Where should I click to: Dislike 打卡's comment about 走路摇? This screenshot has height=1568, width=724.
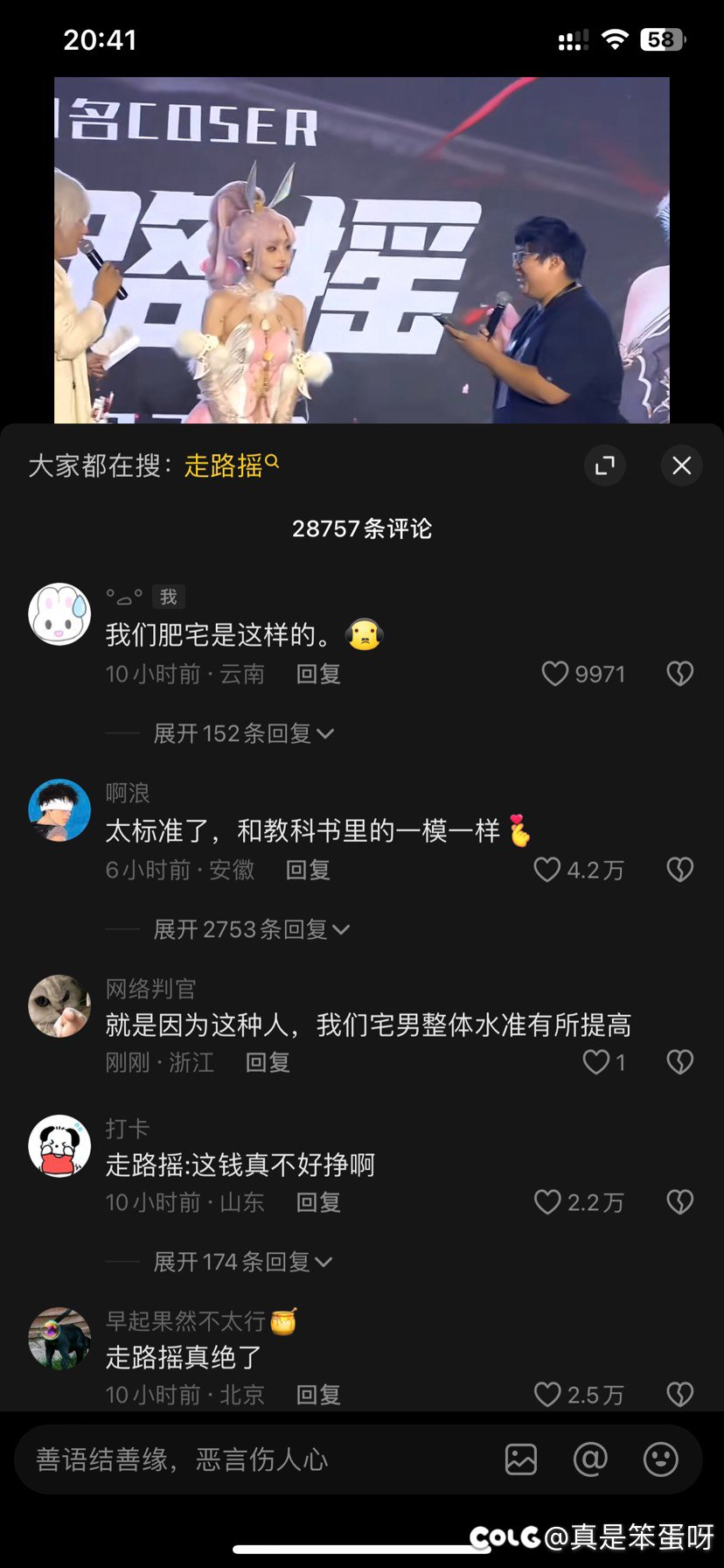pos(679,1202)
